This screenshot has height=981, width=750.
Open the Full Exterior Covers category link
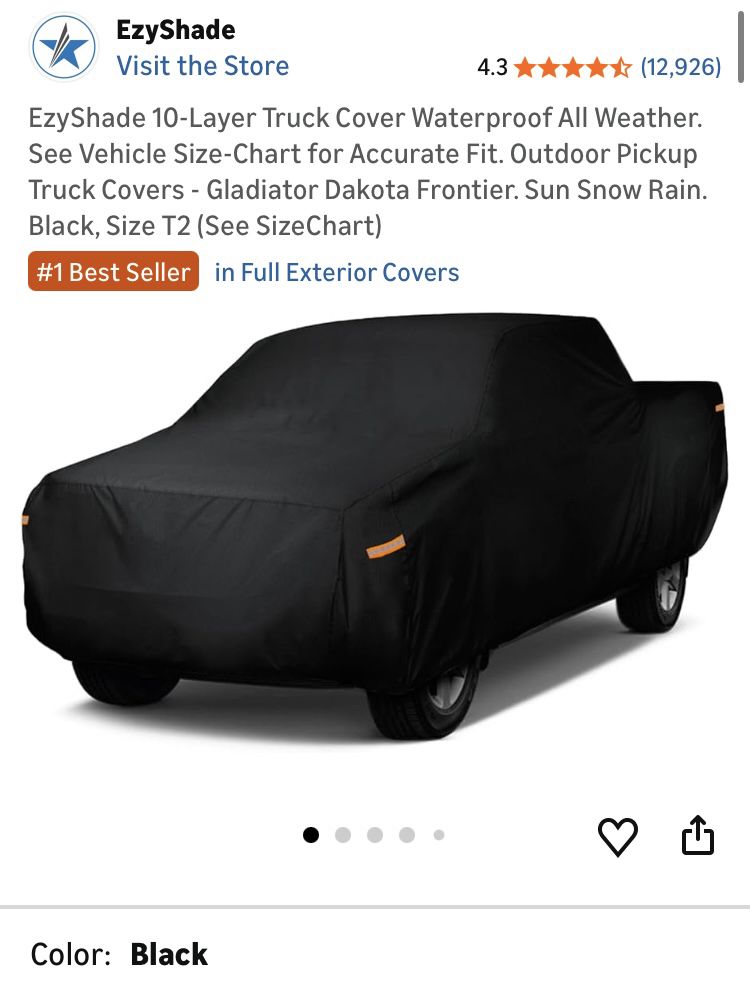tap(337, 272)
